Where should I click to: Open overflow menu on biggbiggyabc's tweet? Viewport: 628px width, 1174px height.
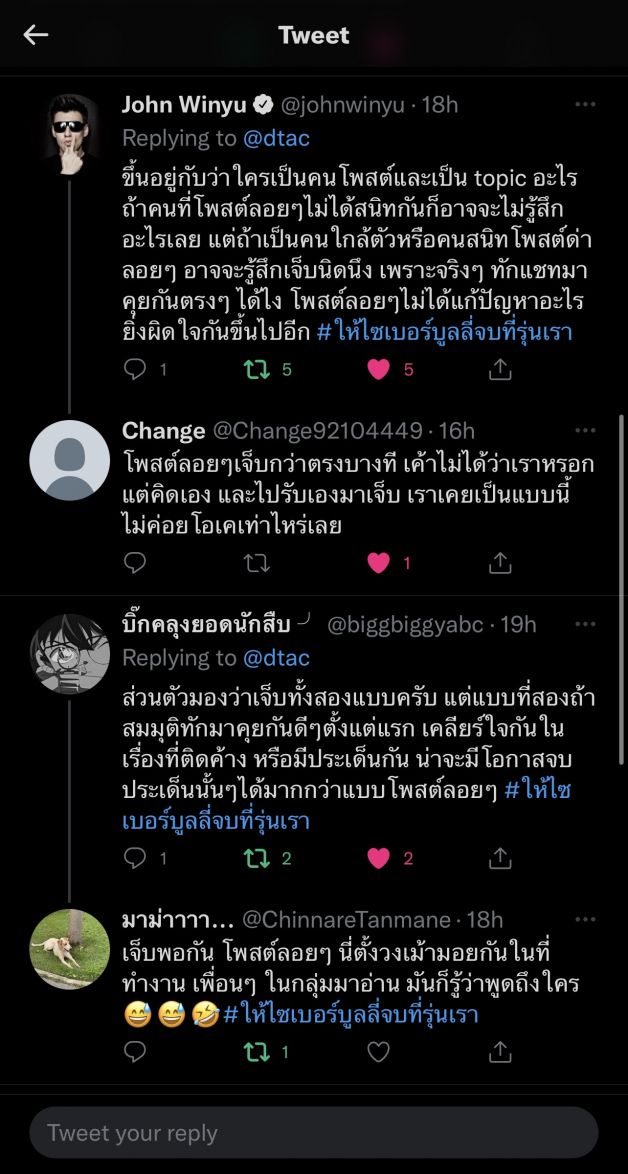coord(585,624)
